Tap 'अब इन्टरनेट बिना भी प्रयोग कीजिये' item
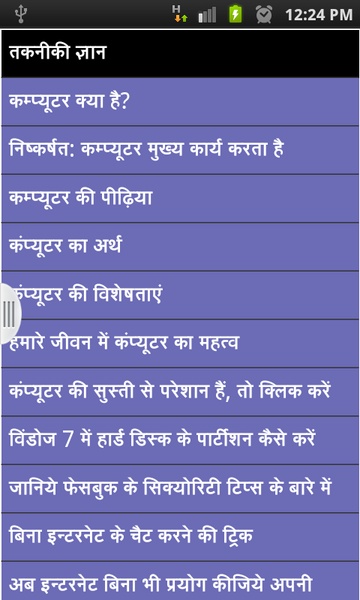Image resolution: width=360 pixels, height=600 pixels. 180,581
